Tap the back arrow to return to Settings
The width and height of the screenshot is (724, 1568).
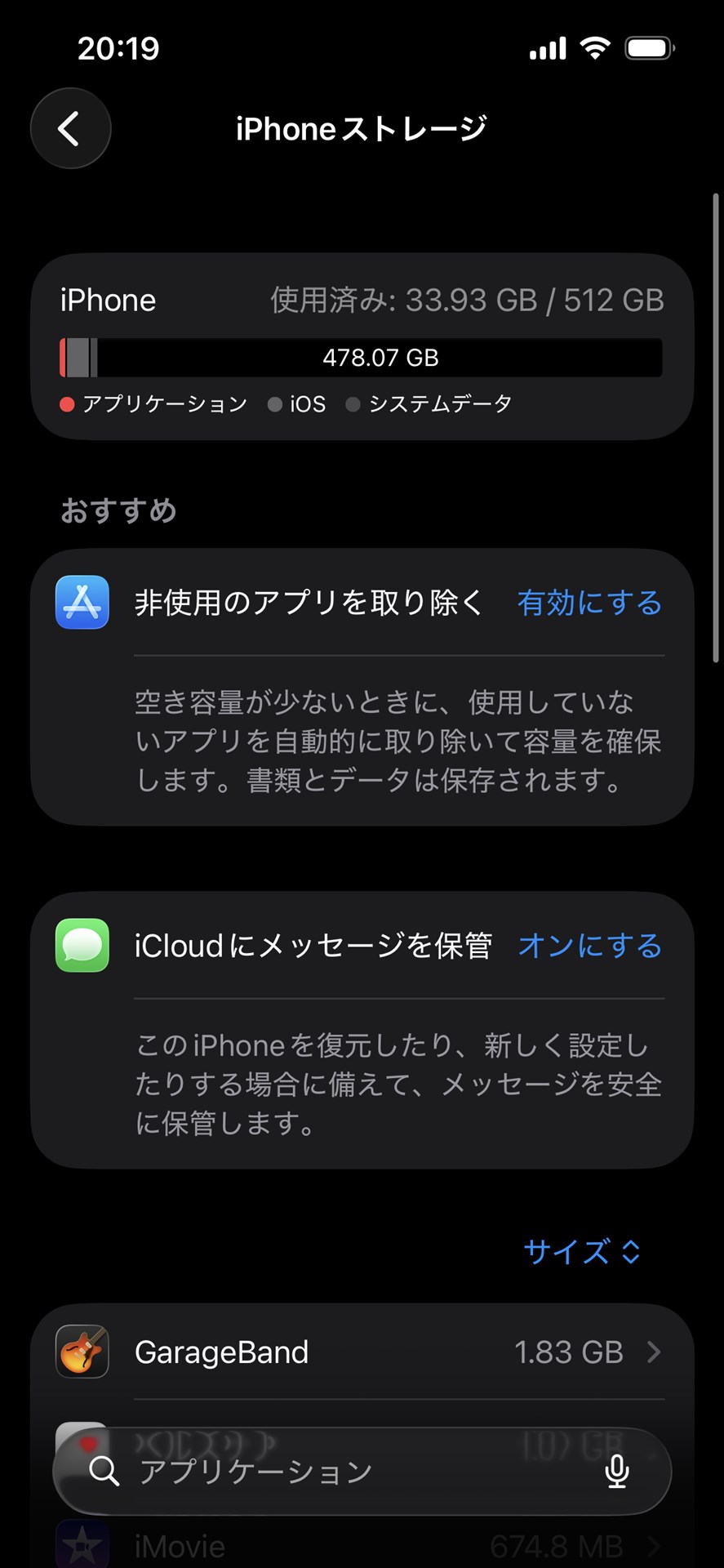(x=69, y=128)
